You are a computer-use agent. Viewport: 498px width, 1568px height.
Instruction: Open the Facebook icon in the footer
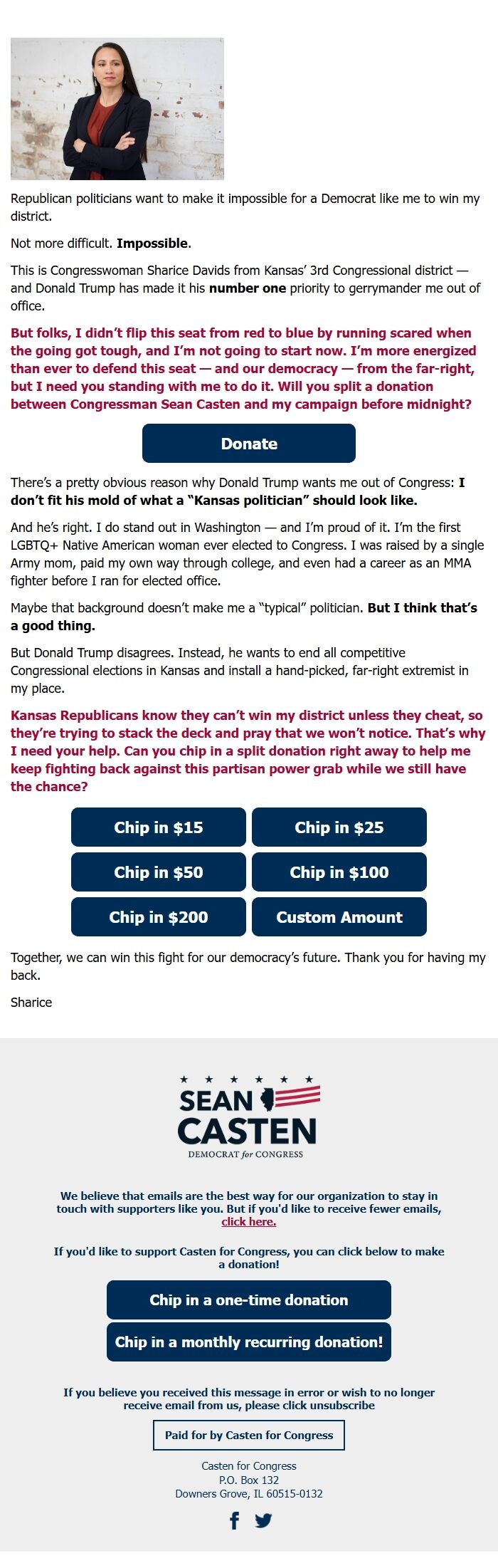(x=234, y=1520)
